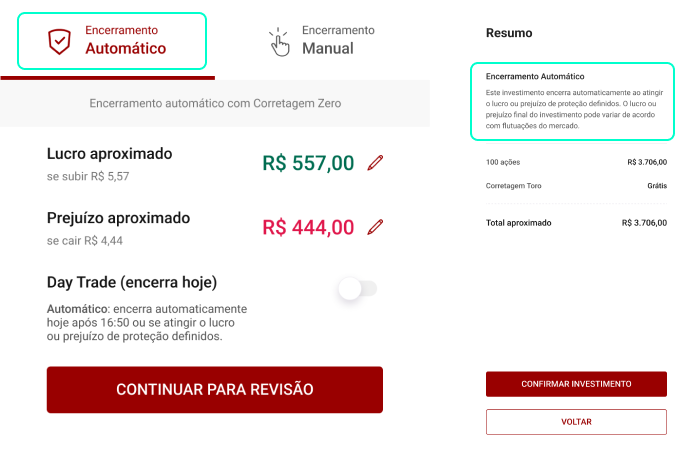Tap Continuar para Revisão
Image resolution: width=692 pixels, height=460 pixels.
click(x=215, y=389)
